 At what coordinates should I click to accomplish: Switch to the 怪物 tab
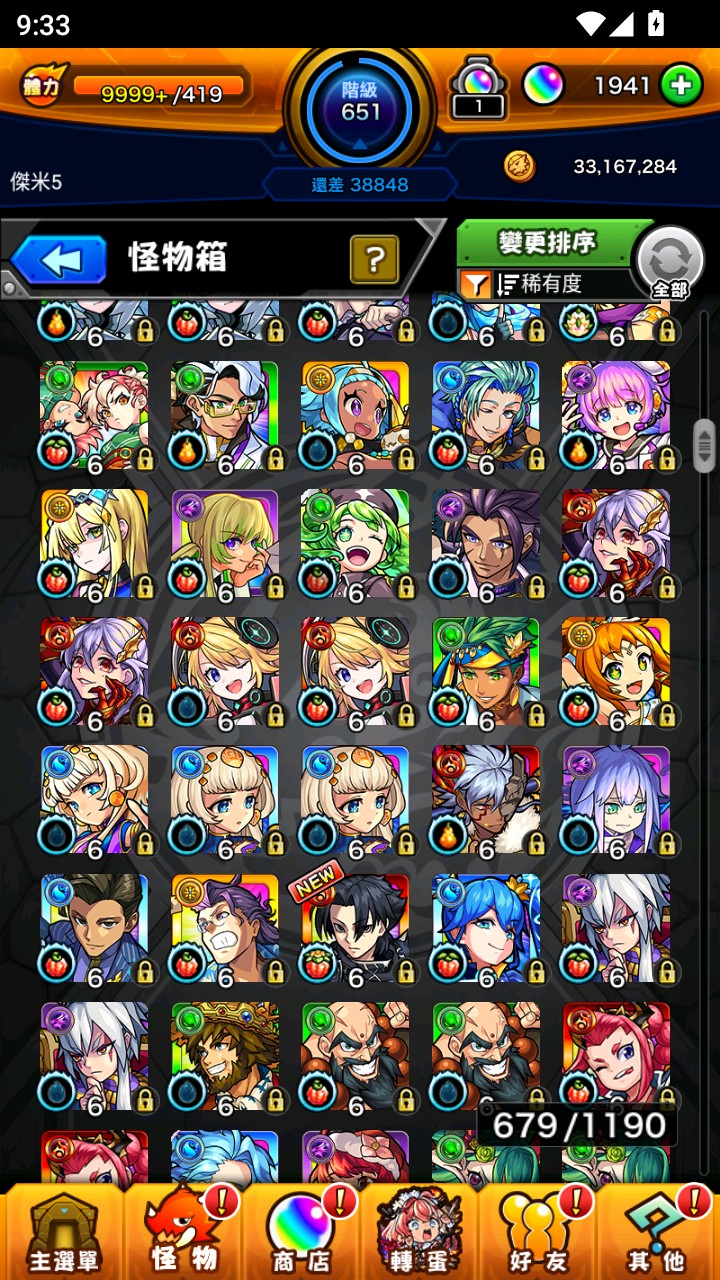[x=185, y=1232]
